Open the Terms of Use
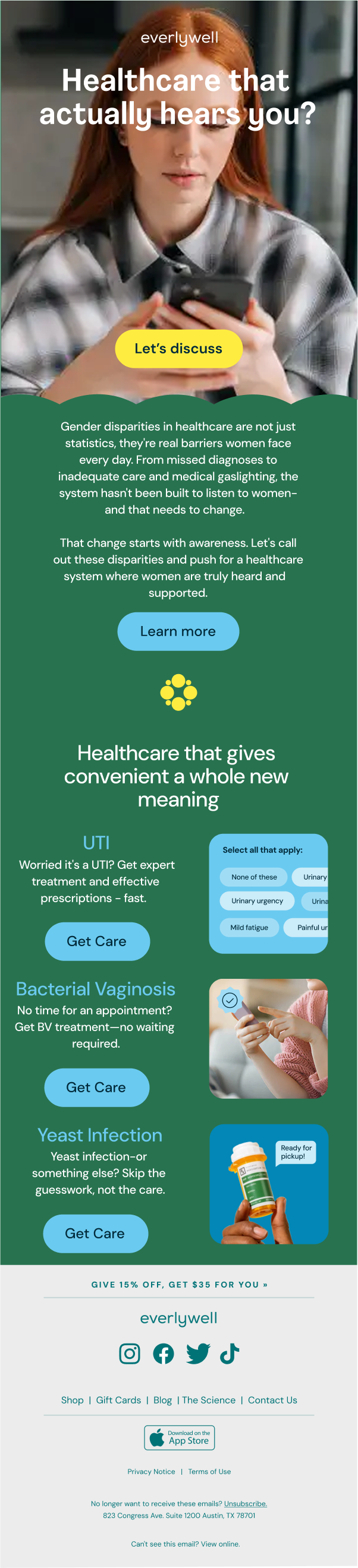The height and width of the screenshot is (1568, 358). click(x=209, y=1471)
